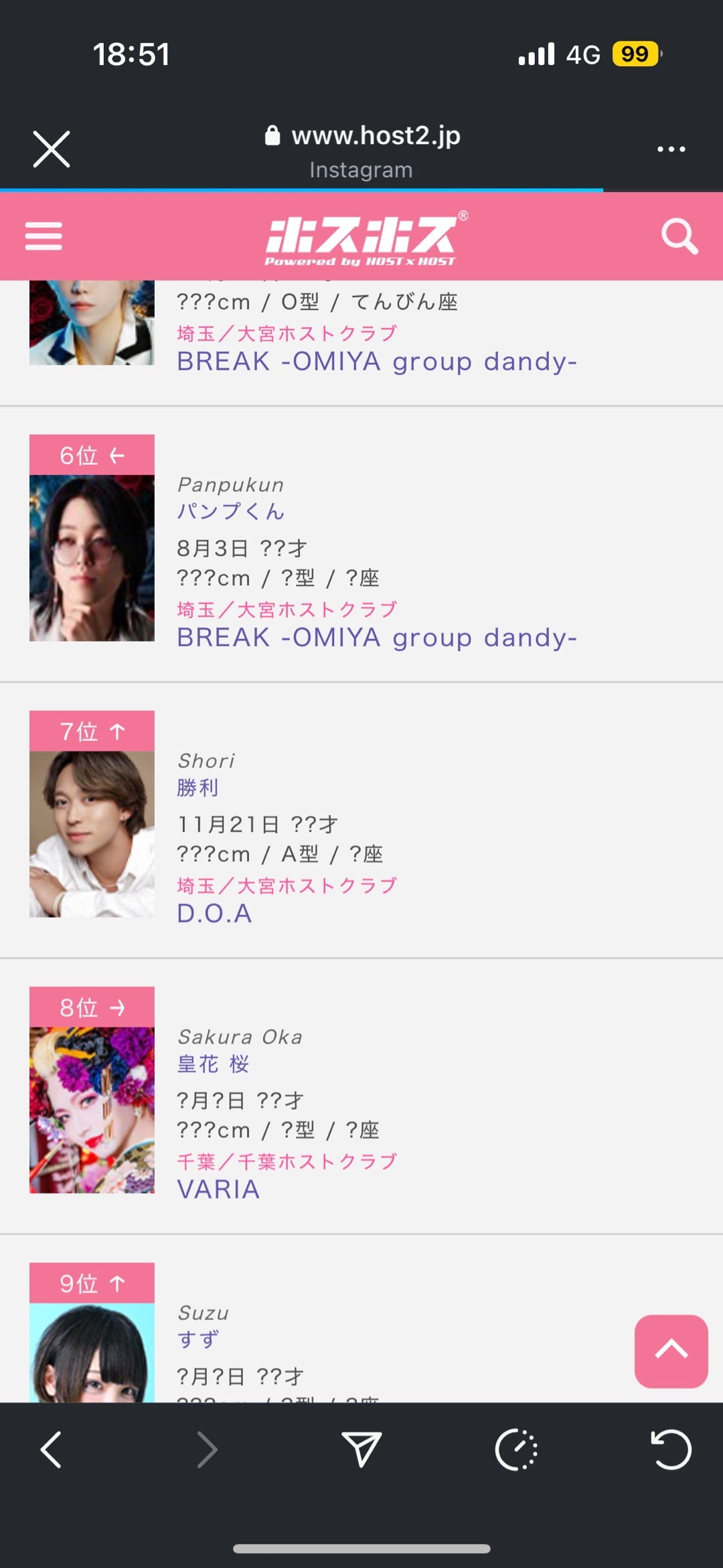Open the D.O.A club page
The height and width of the screenshot is (1568, 723).
(x=215, y=914)
